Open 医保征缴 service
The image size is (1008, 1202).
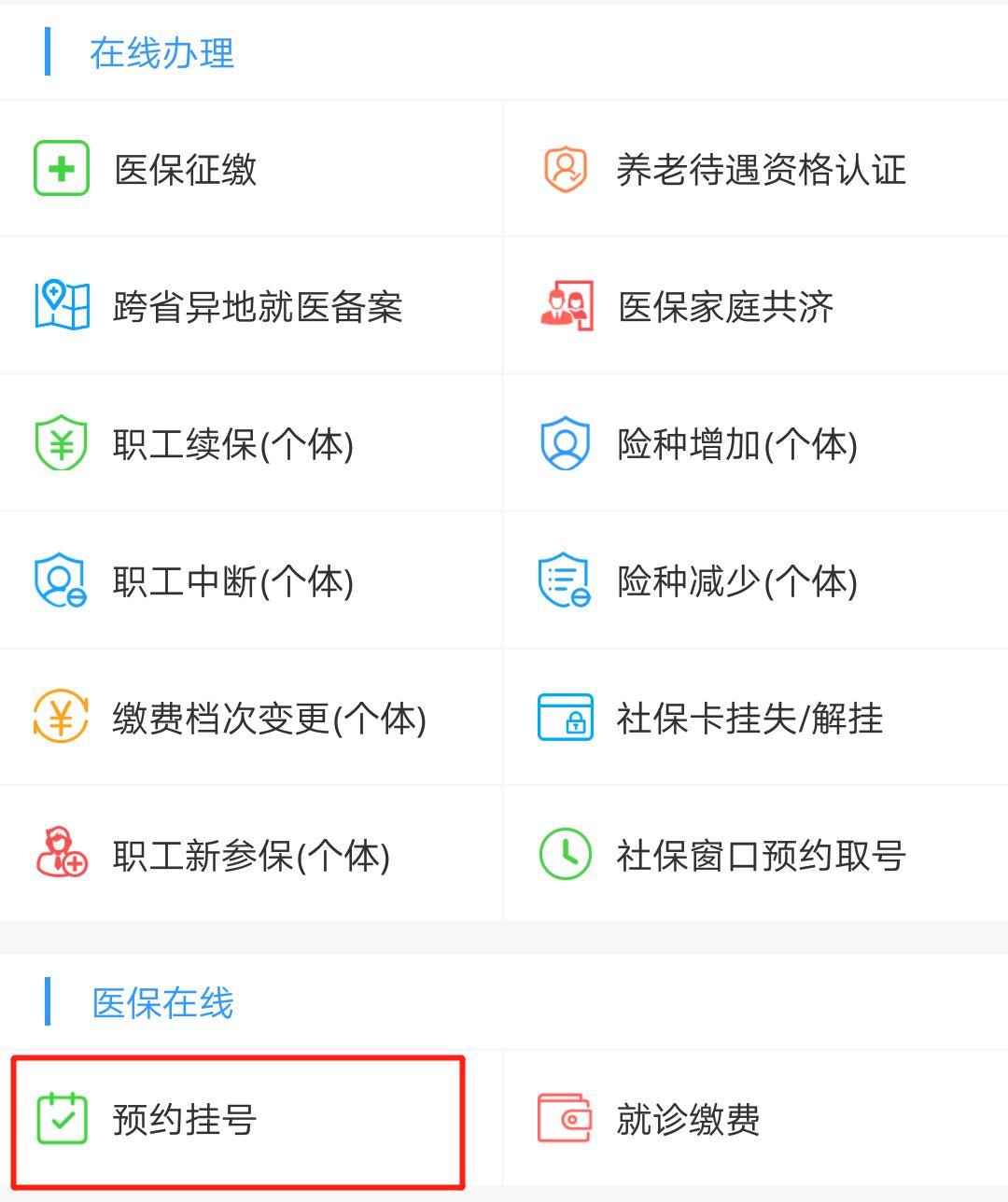tap(185, 170)
